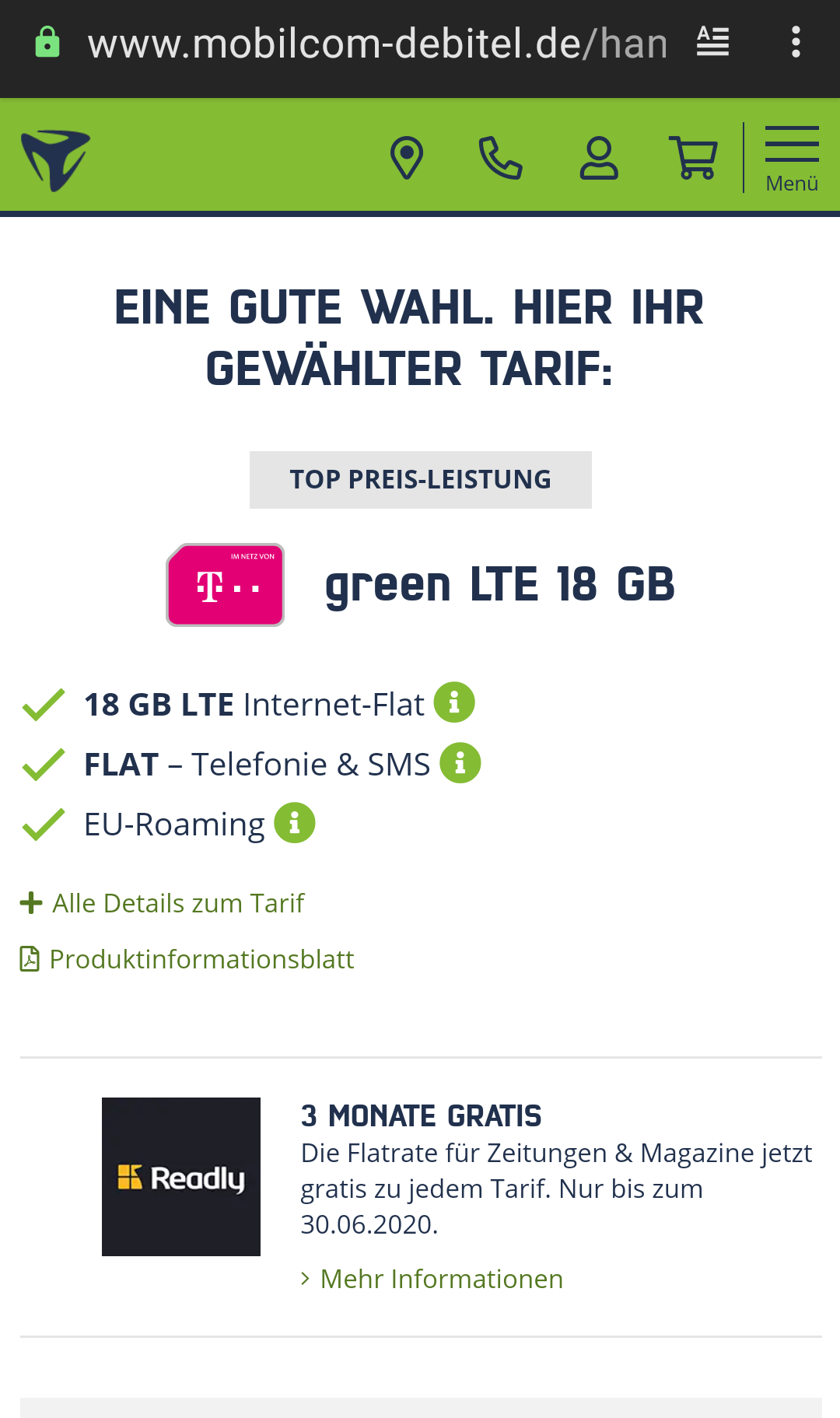840x1418 pixels.
Task: Open the shopping cart
Action: click(x=694, y=158)
